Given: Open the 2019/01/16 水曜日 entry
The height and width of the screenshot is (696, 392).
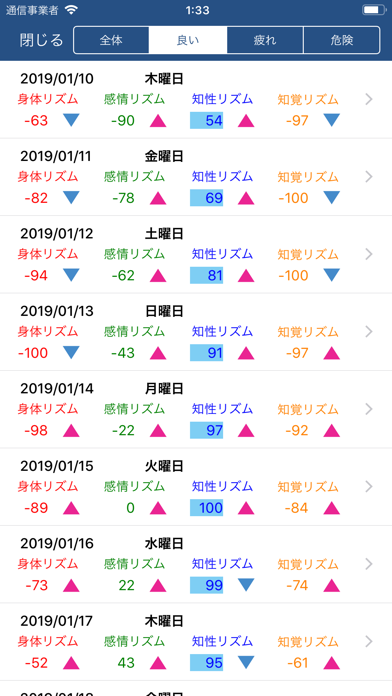Looking at the screenshot, I should [196, 564].
